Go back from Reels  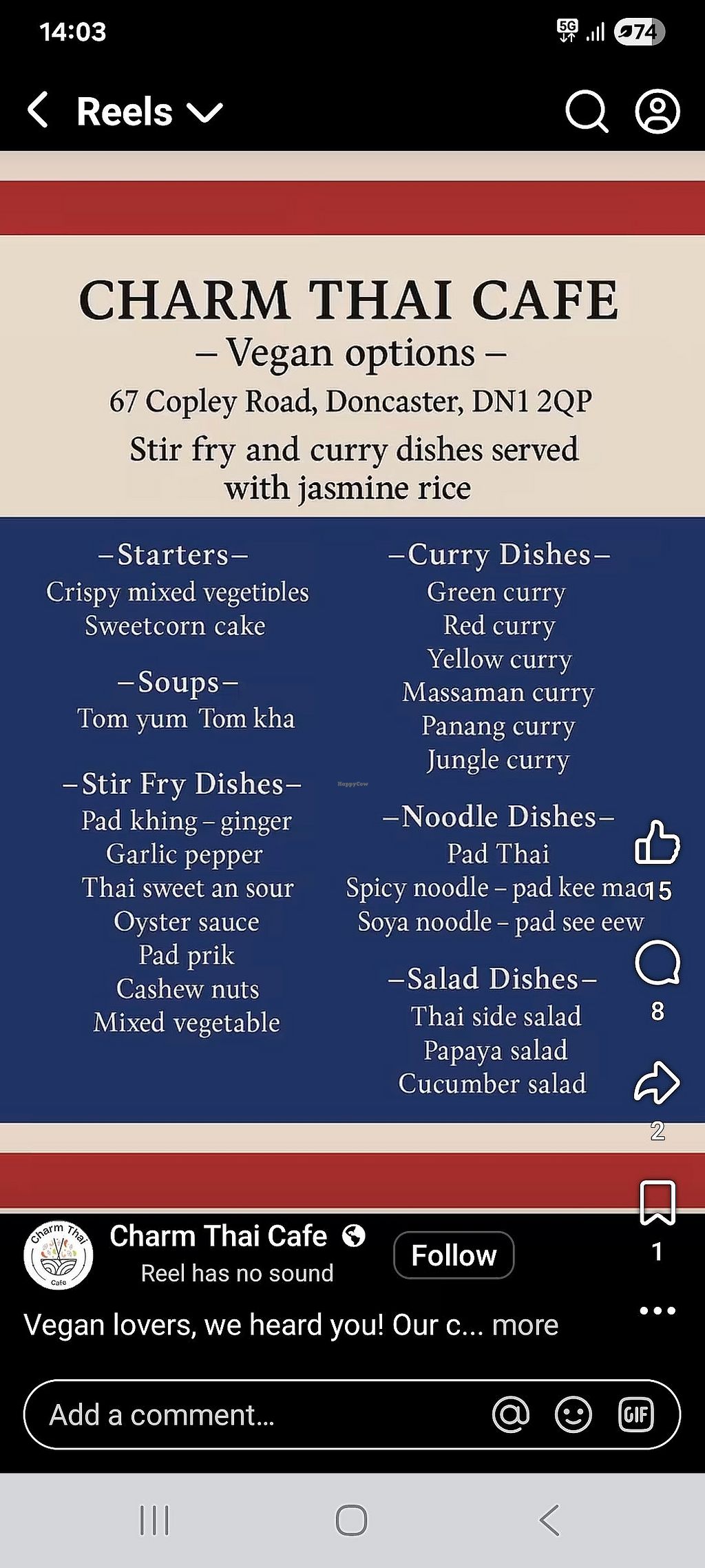pyautogui.click(x=39, y=110)
